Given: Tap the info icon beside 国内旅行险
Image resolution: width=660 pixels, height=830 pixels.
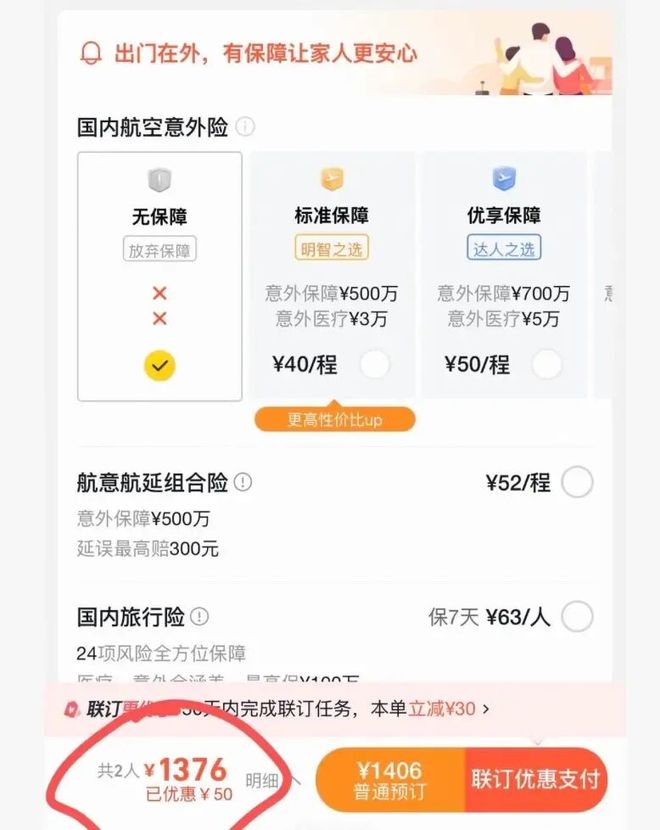Looking at the screenshot, I should 200,616.
